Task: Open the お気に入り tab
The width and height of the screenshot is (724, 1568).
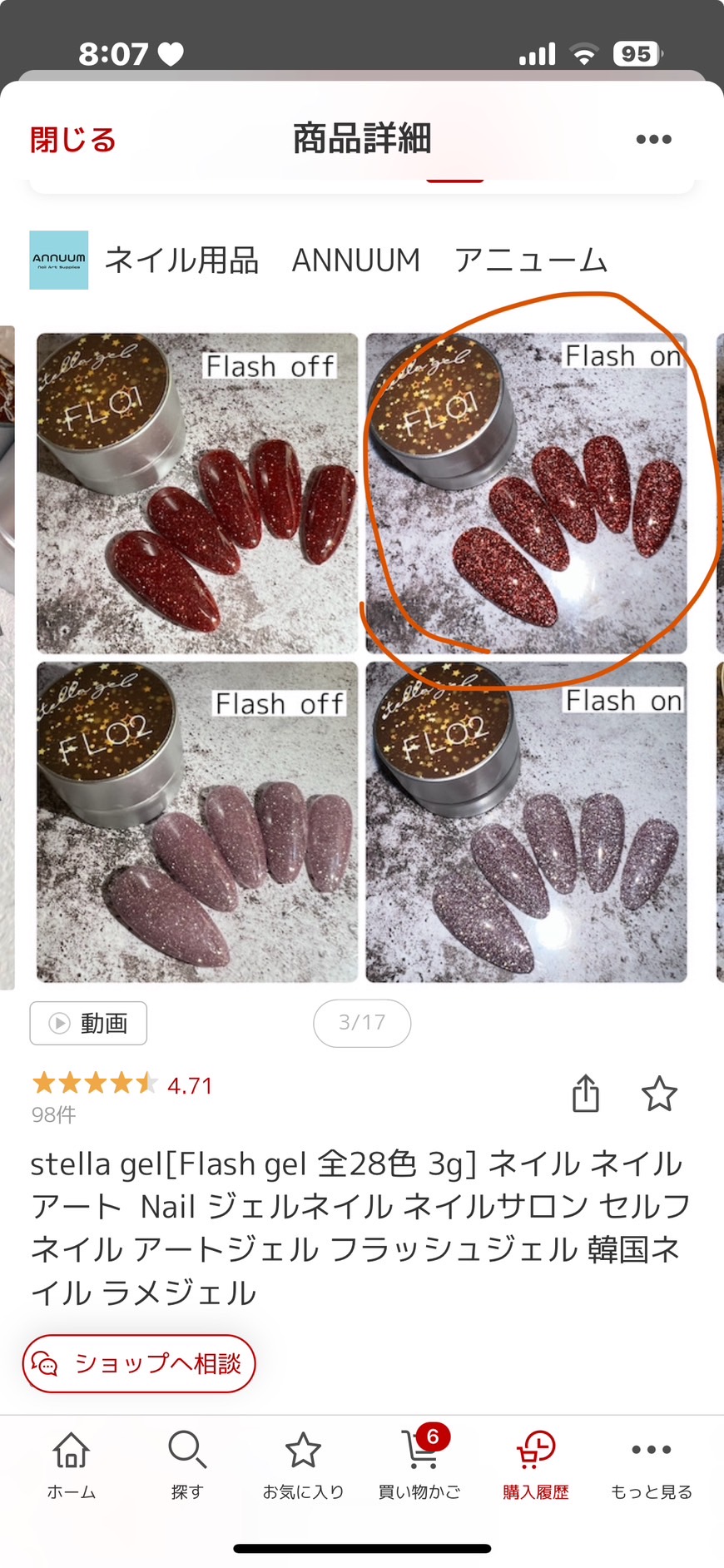Action: click(303, 1465)
